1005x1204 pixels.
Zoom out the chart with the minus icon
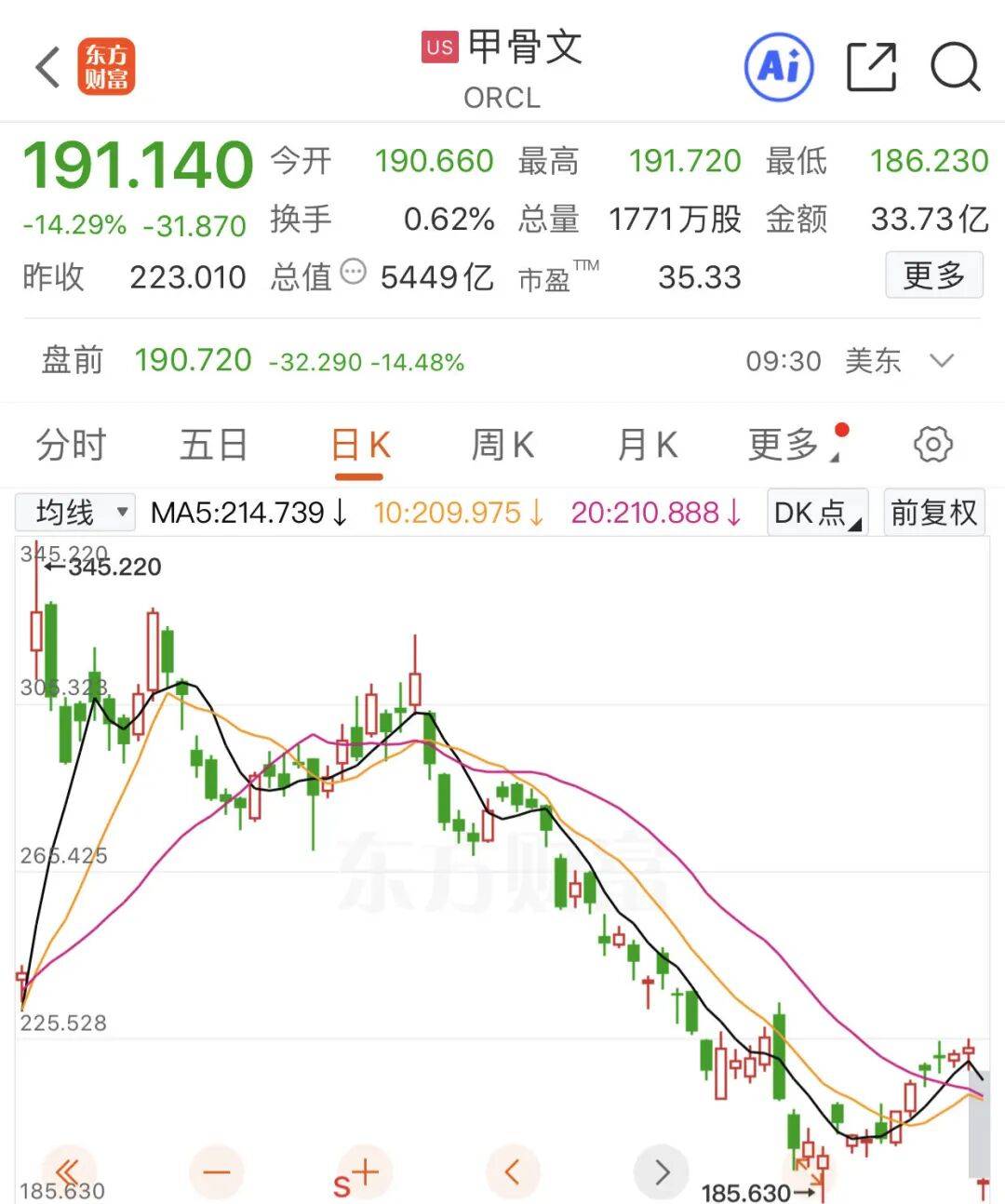216,1172
